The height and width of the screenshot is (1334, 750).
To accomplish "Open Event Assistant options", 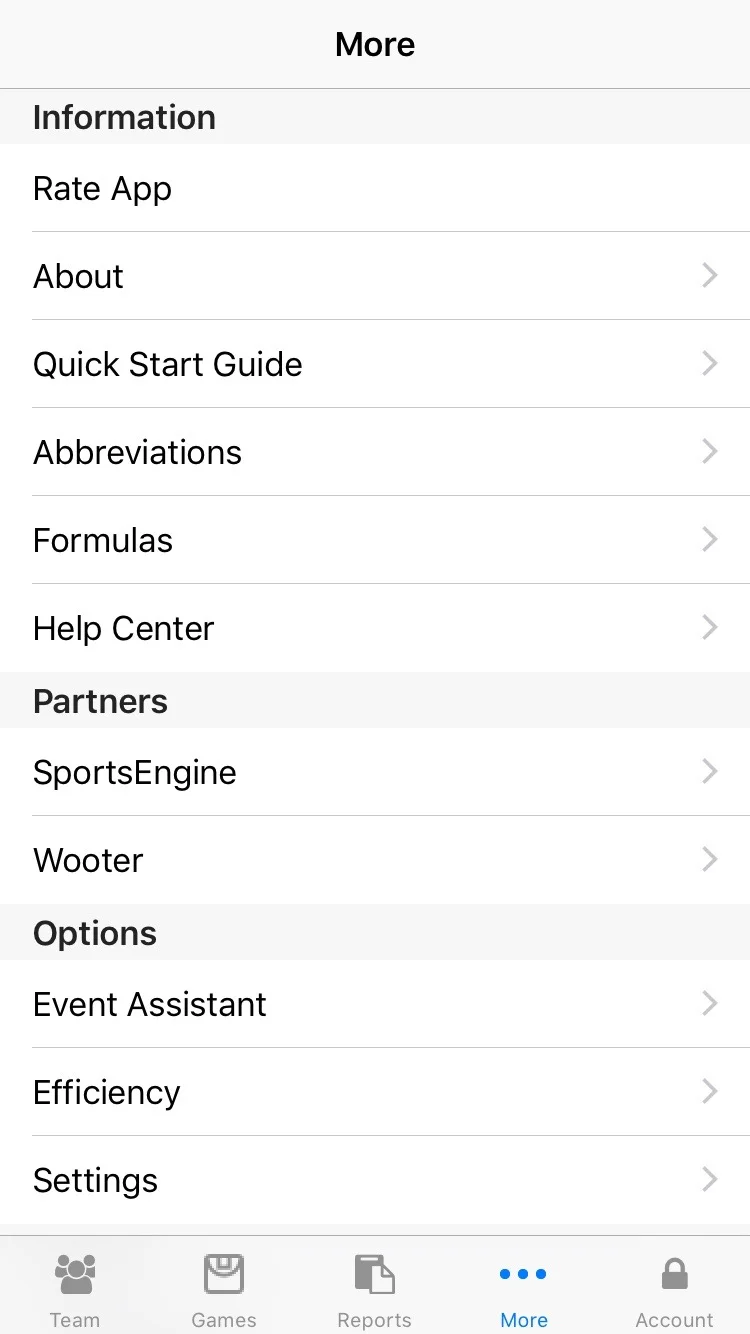I will tap(375, 1004).
